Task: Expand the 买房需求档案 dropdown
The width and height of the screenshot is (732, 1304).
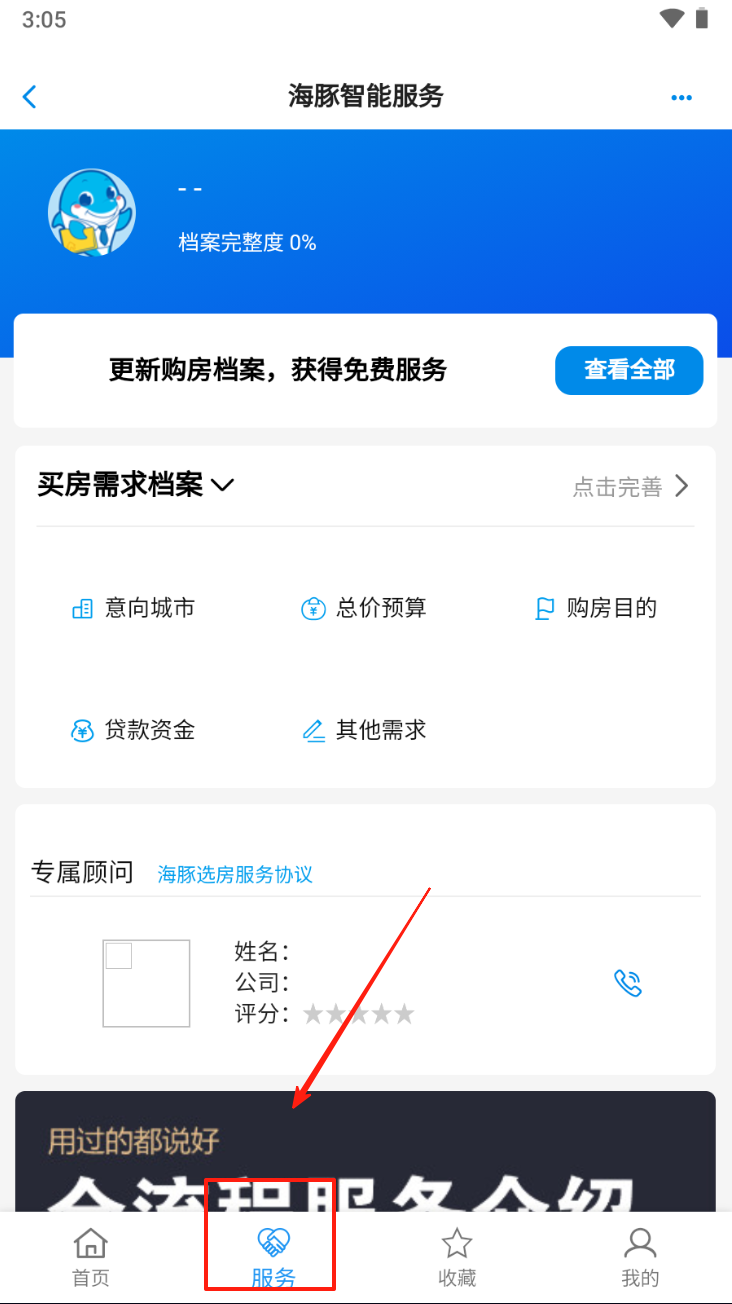Action: pyautogui.click(x=221, y=486)
